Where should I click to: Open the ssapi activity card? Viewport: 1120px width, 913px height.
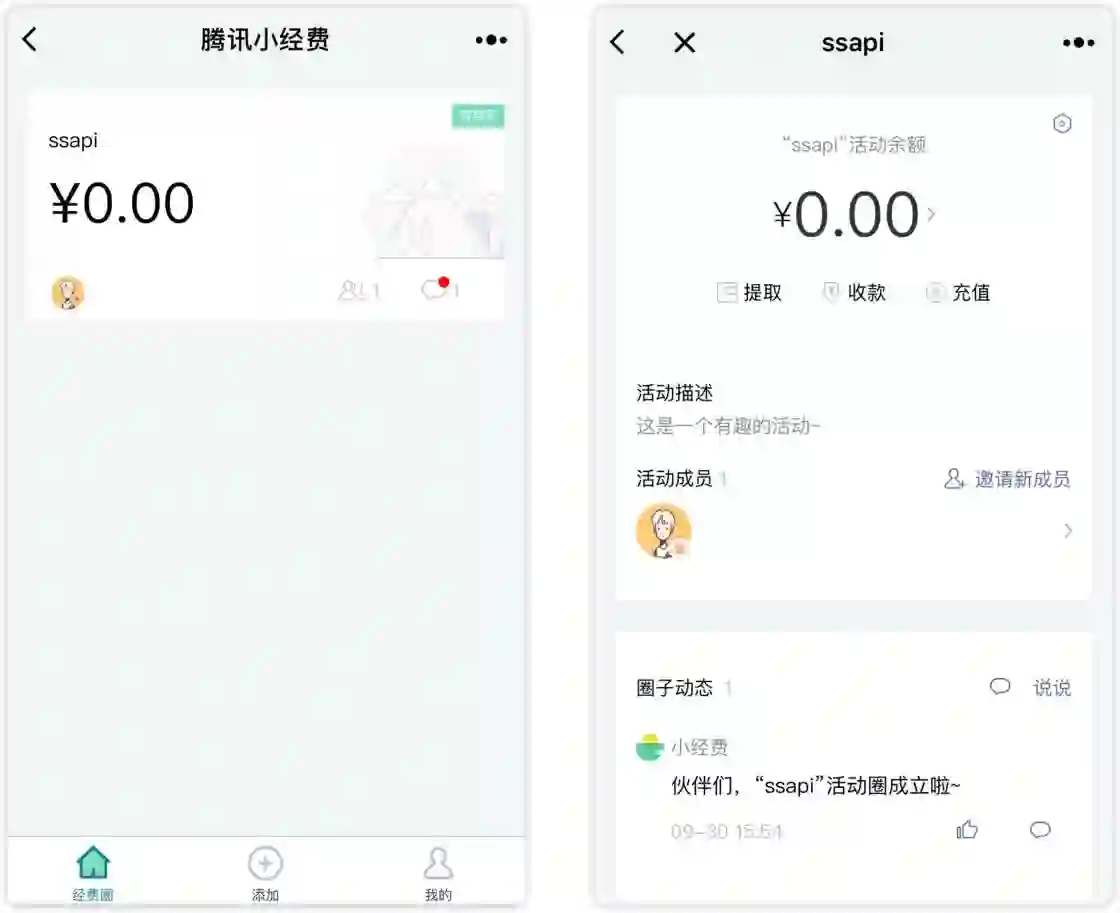point(265,205)
